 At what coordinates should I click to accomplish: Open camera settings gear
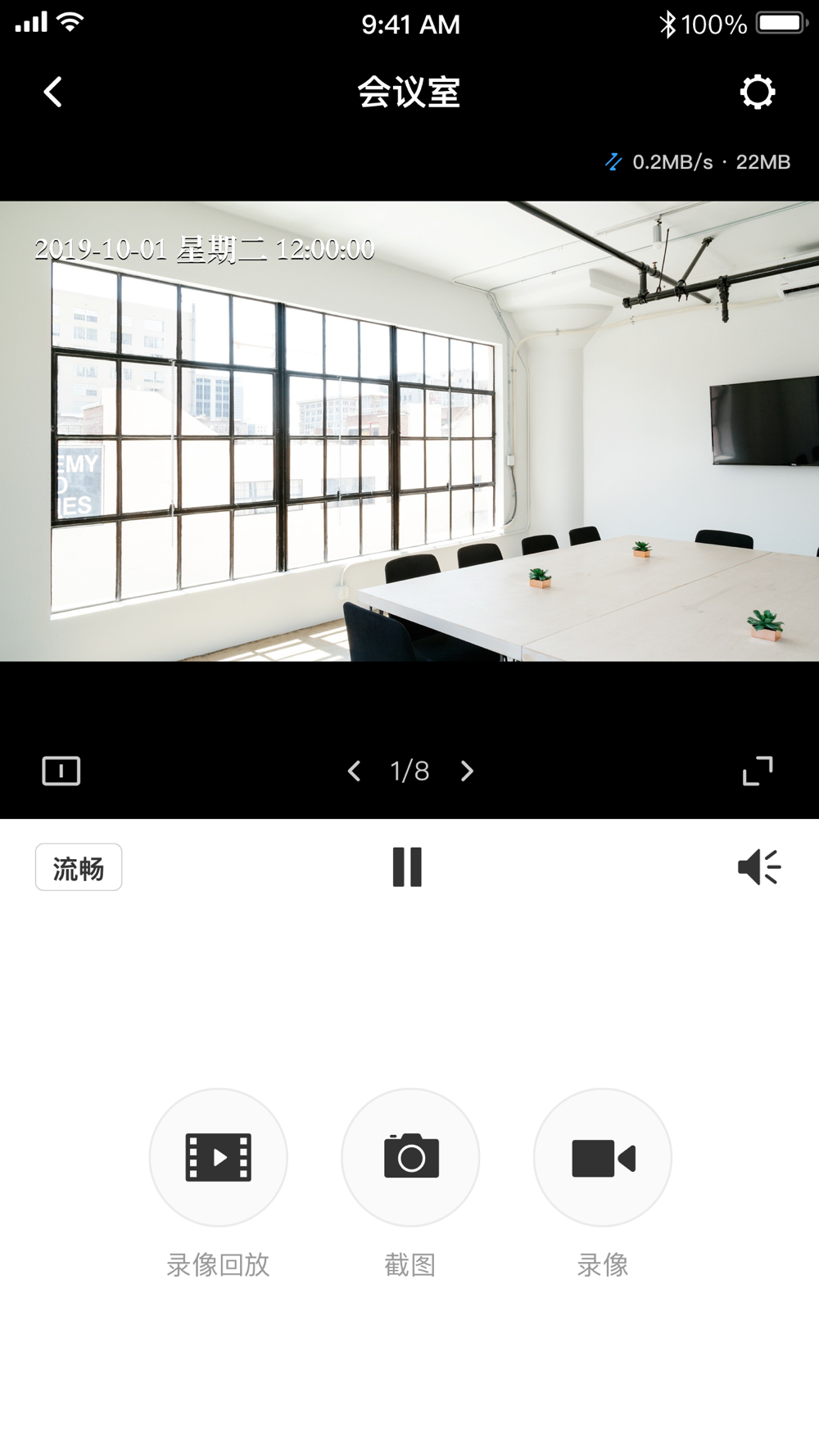click(x=758, y=92)
